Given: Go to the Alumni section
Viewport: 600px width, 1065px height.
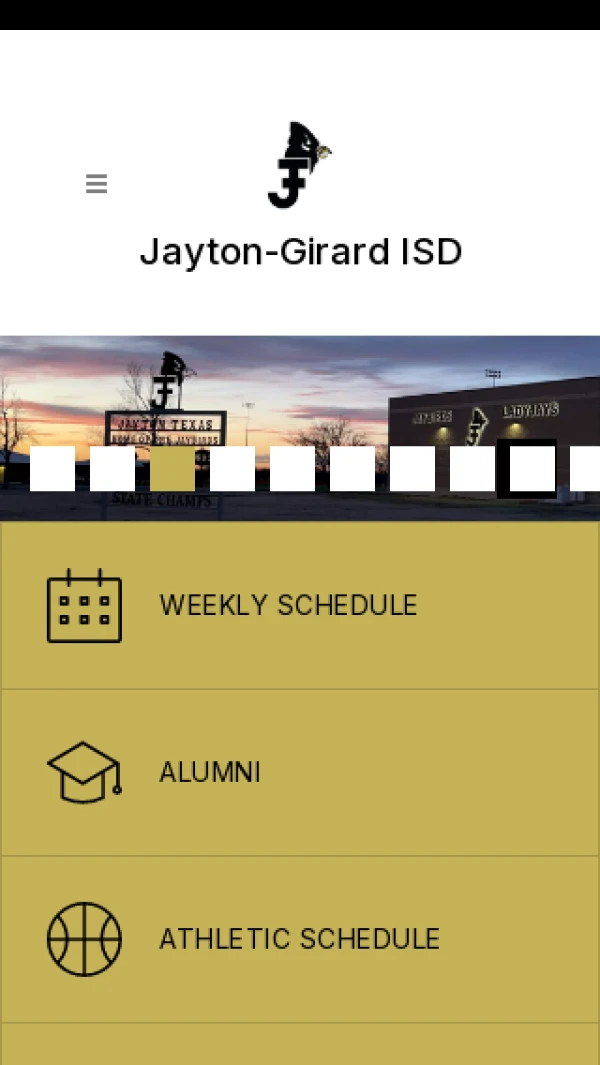Looking at the screenshot, I should [210, 772].
